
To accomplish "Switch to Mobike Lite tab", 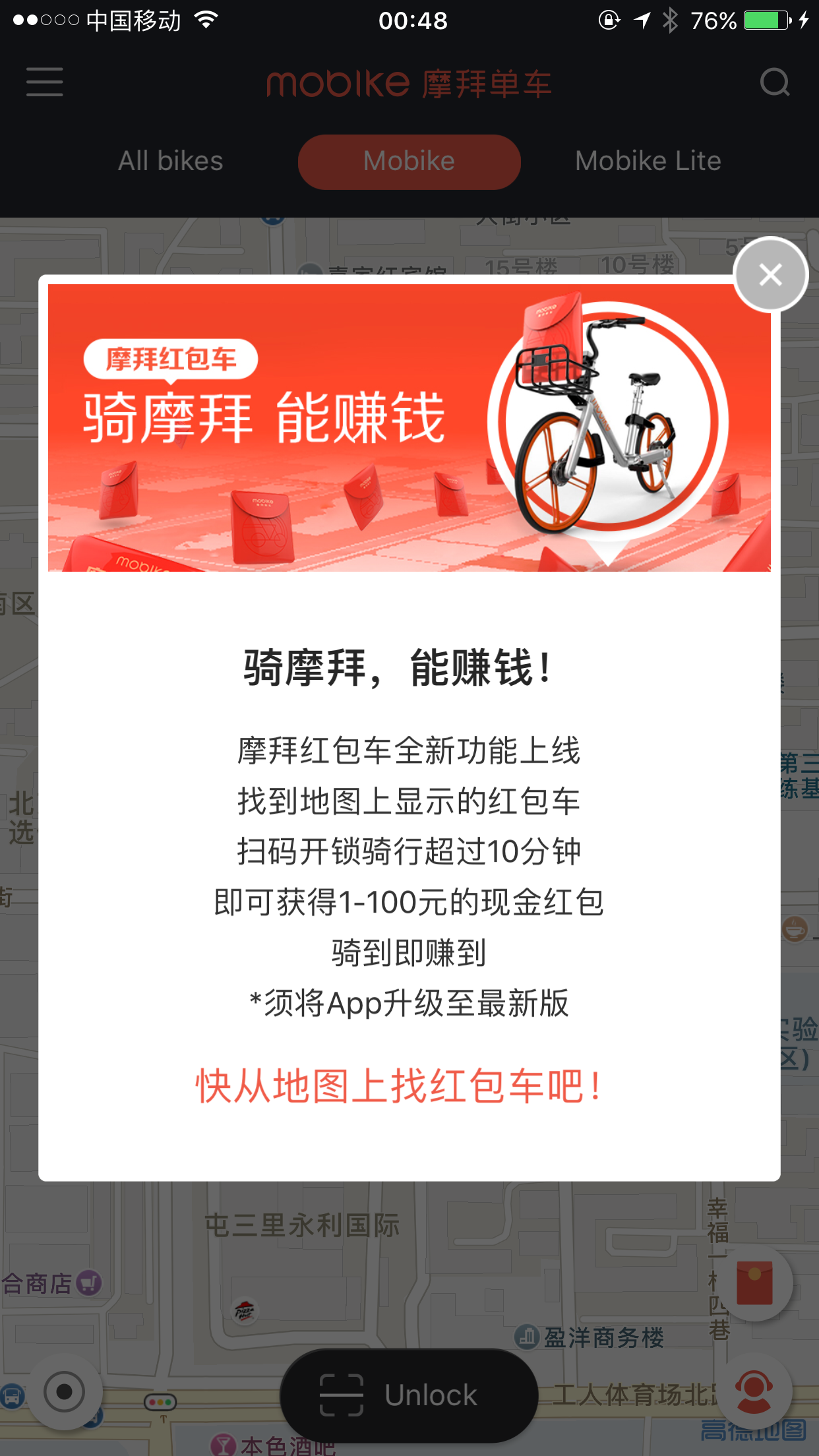I will 648,161.
